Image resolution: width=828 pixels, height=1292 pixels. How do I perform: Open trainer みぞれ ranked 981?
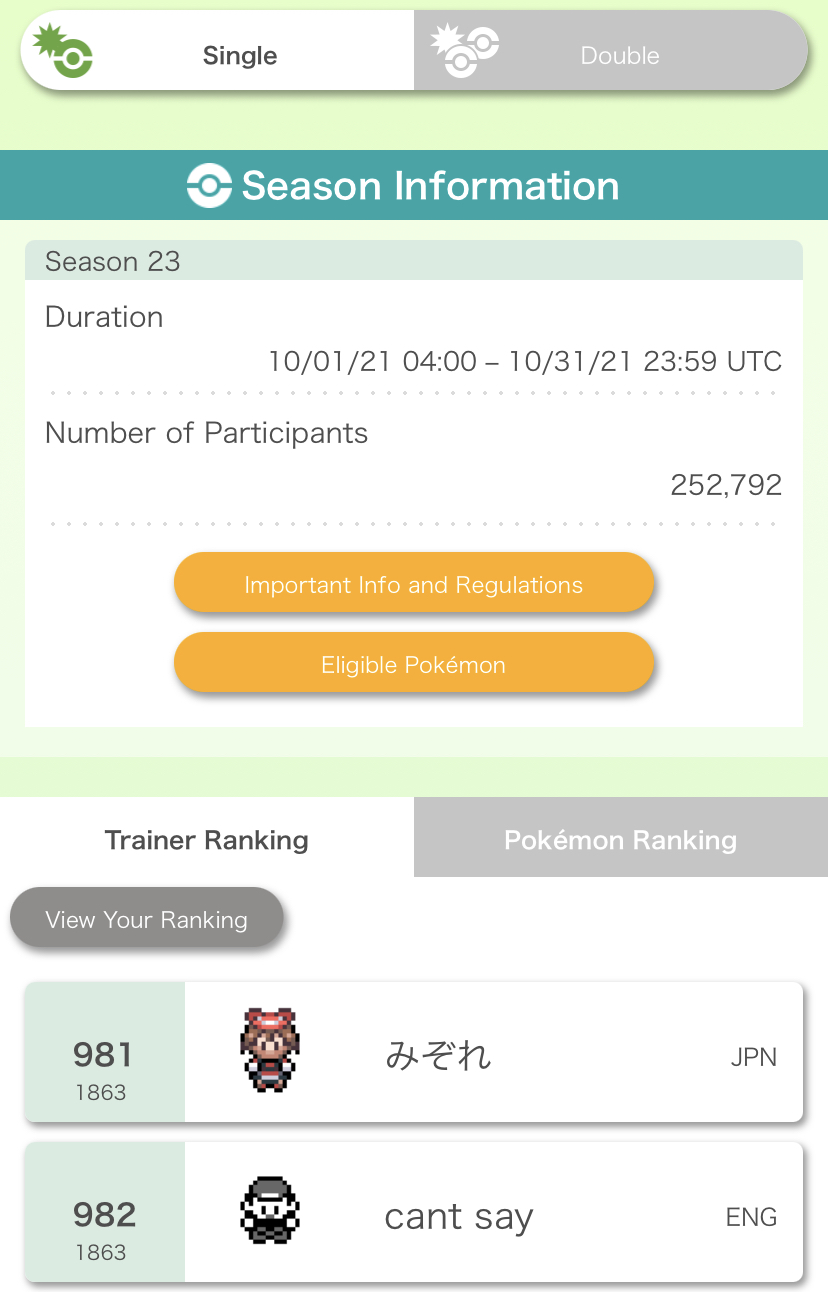[413, 1052]
